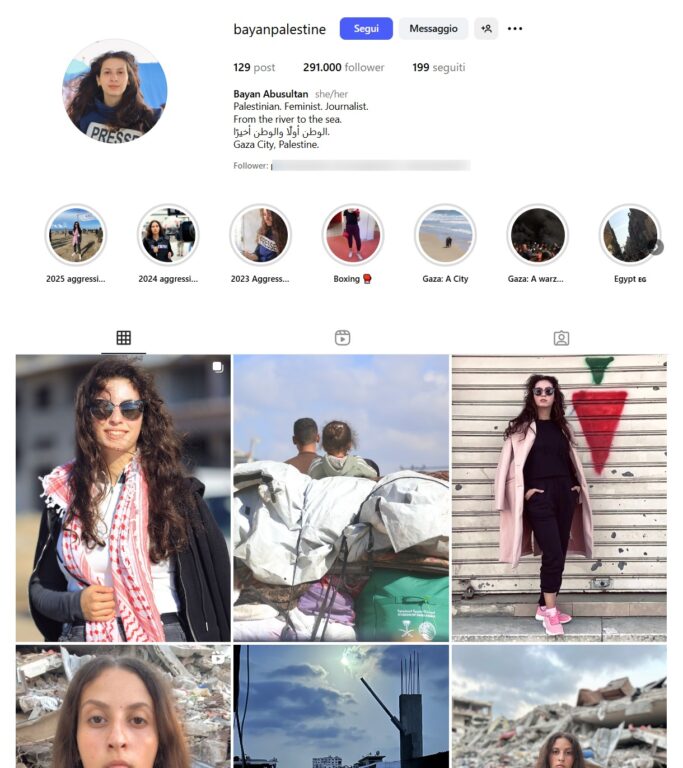Open the profile picture
683x768 pixels.
[115, 91]
